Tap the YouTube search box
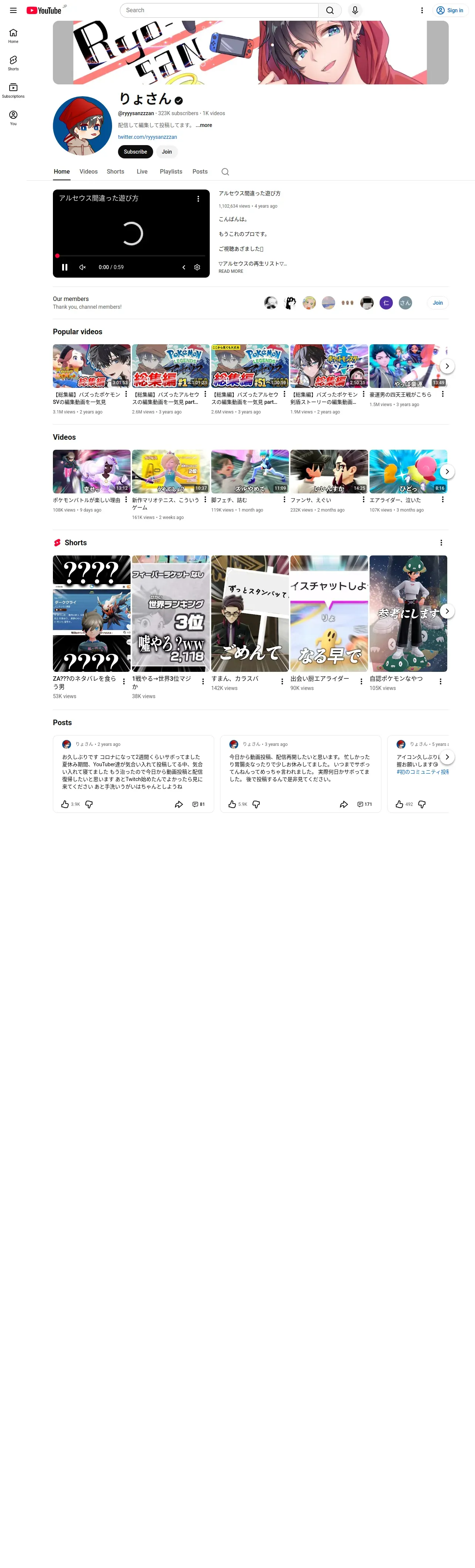The height and width of the screenshot is (1568, 475). [219, 10]
